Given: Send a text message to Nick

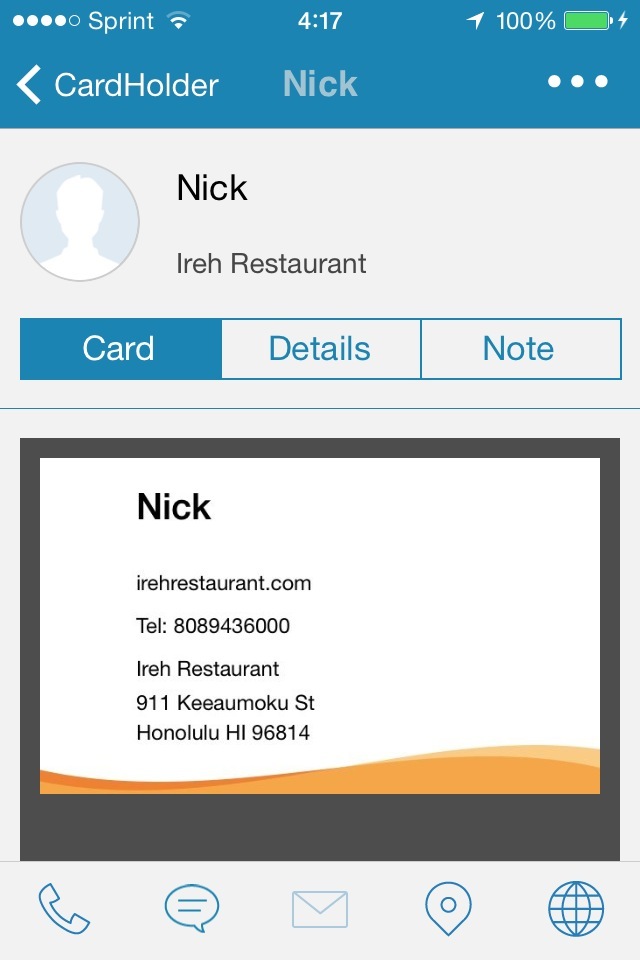Looking at the screenshot, I should click(192, 909).
